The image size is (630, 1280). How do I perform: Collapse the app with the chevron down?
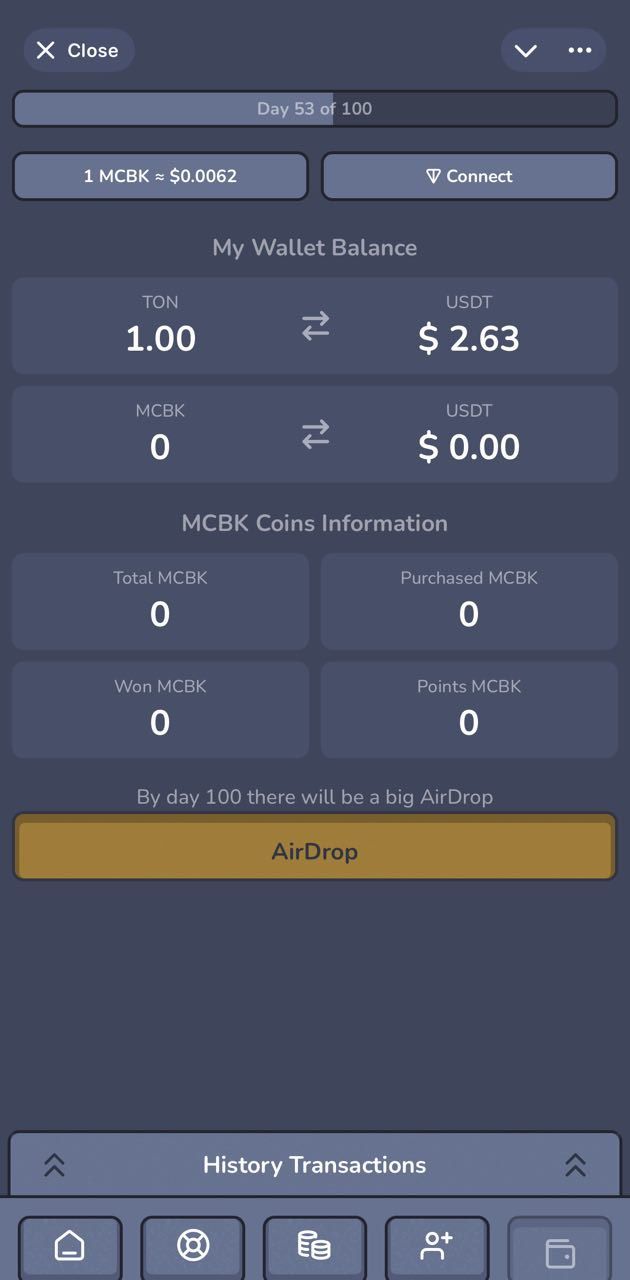pos(526,51)
